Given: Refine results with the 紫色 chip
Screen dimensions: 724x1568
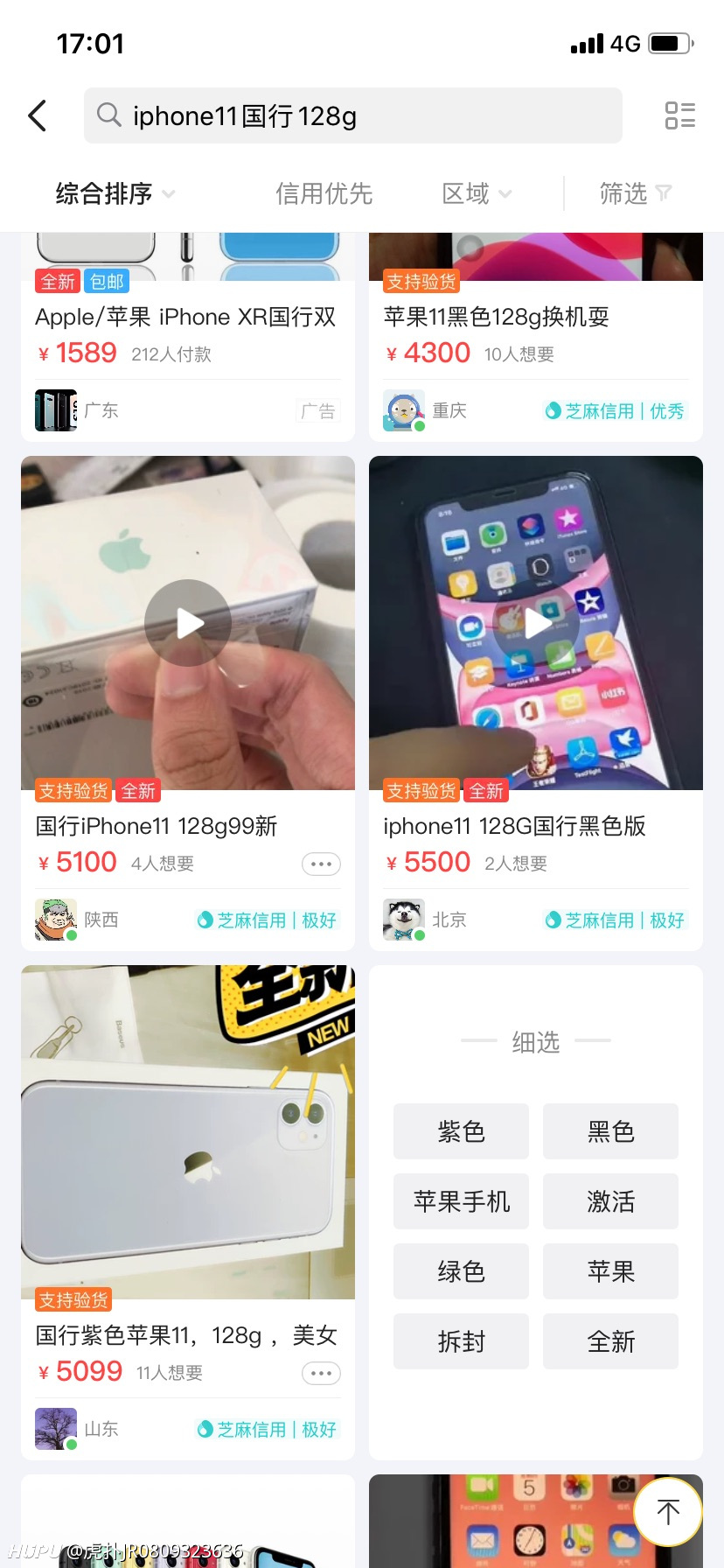Looking at the screenshot, I should tap(461, 1131).
